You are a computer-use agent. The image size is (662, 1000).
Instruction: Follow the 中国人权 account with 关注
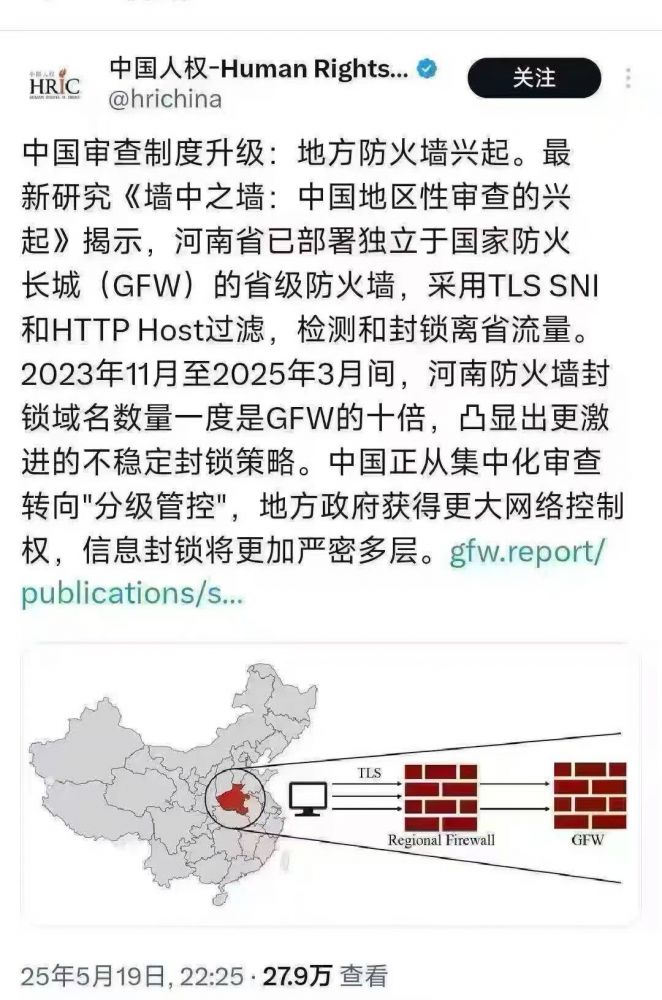tap(534, 78)
